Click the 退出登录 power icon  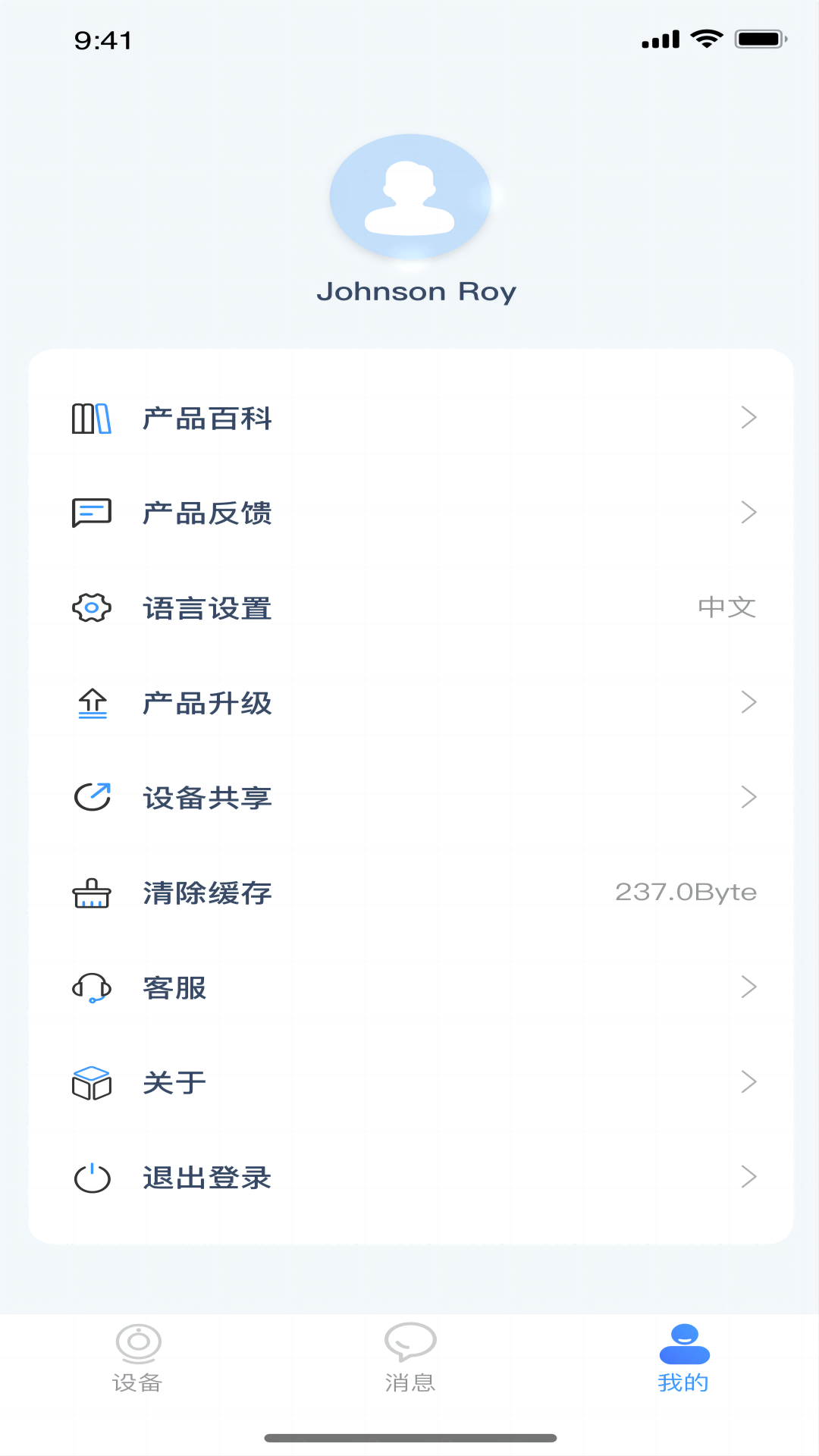point(91,1177)
